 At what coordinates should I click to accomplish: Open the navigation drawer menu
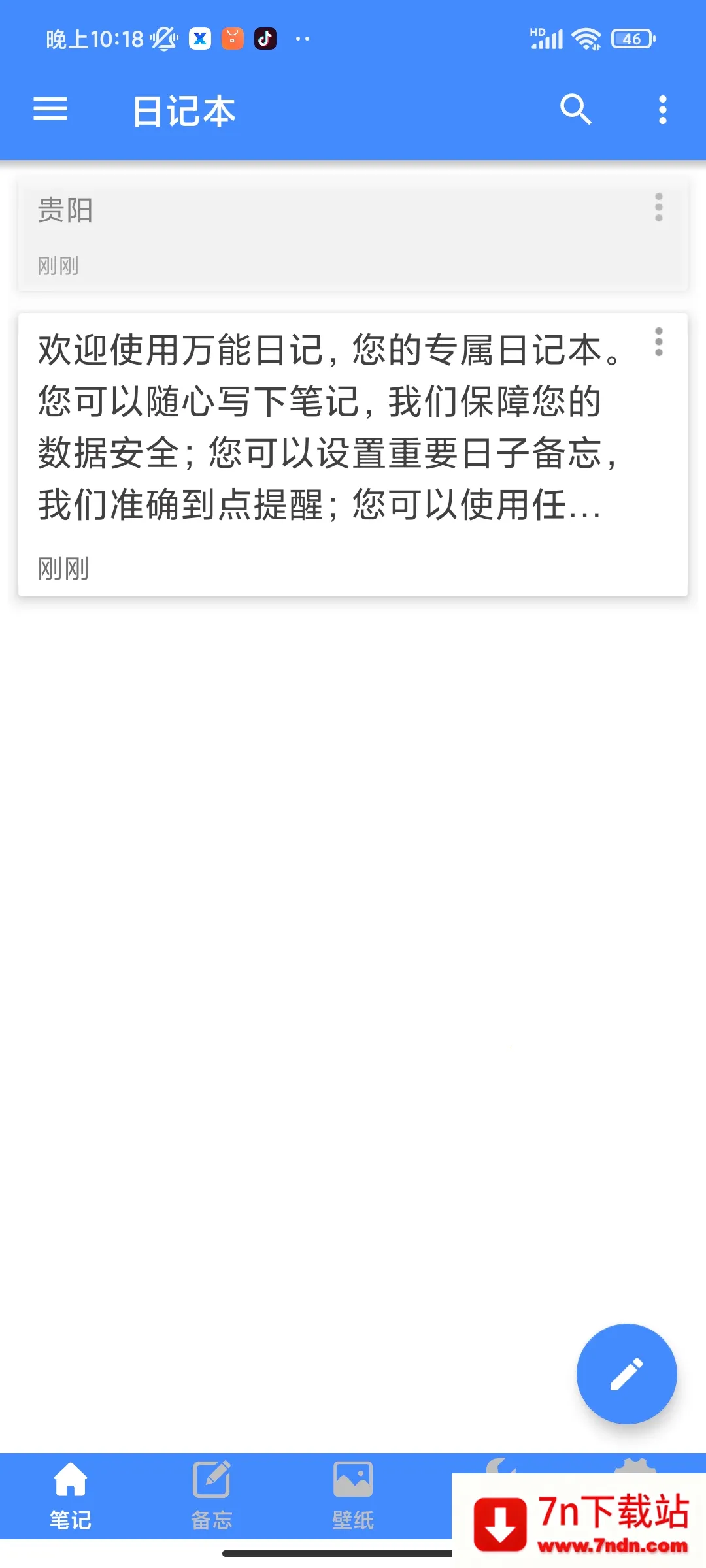point(50,109)
